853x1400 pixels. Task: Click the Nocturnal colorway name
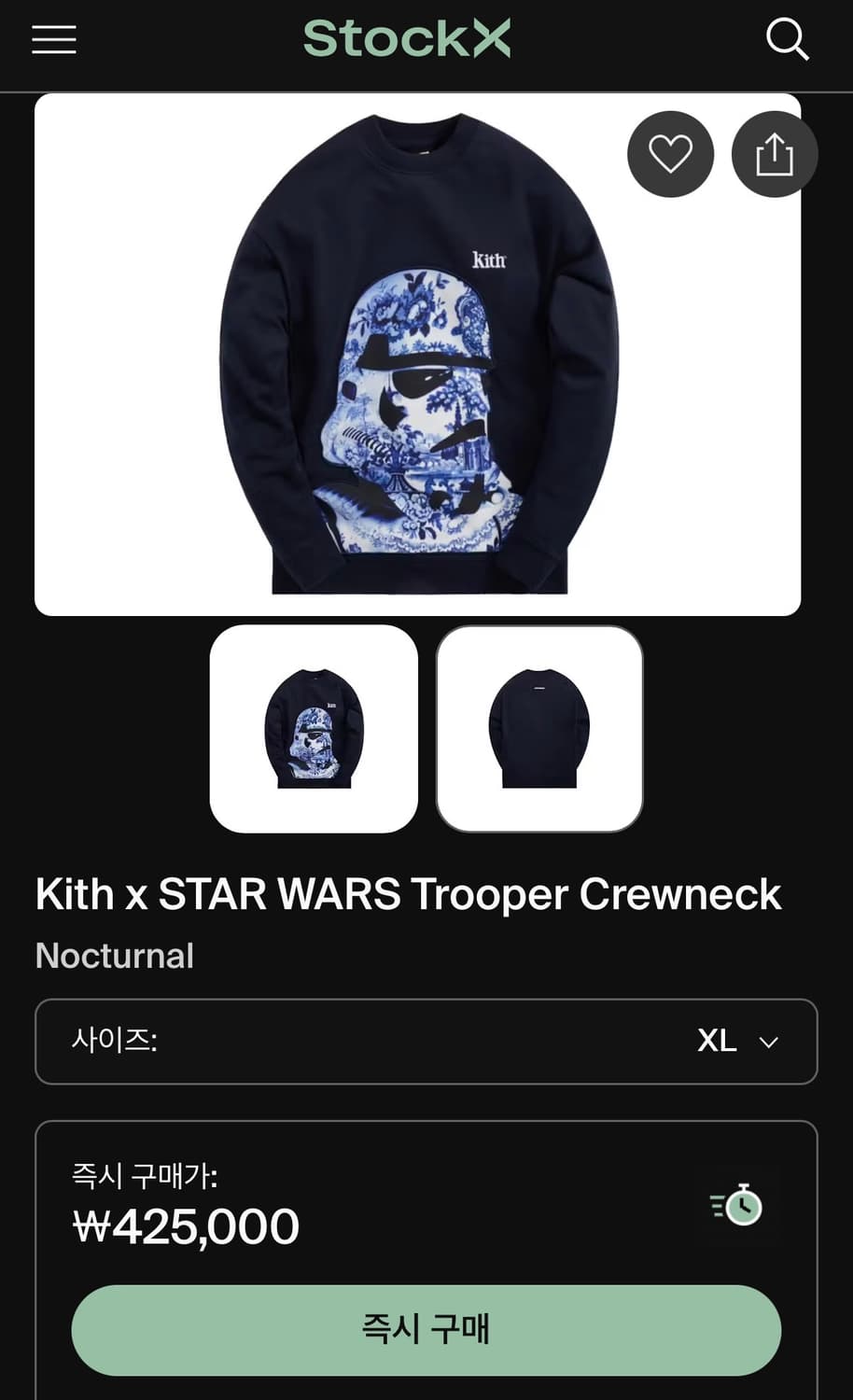tap(113, 956)
